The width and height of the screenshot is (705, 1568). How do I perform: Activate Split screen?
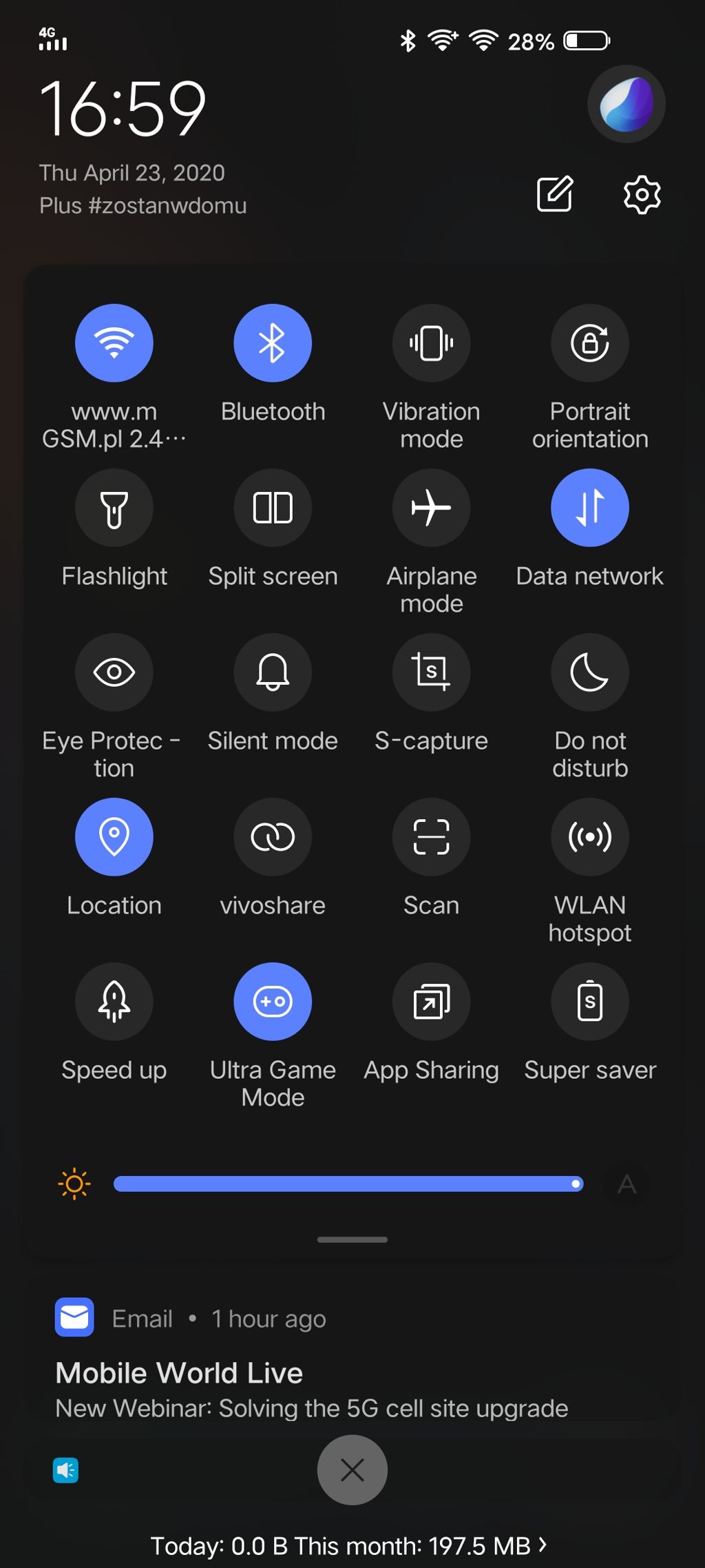point(273,508)
